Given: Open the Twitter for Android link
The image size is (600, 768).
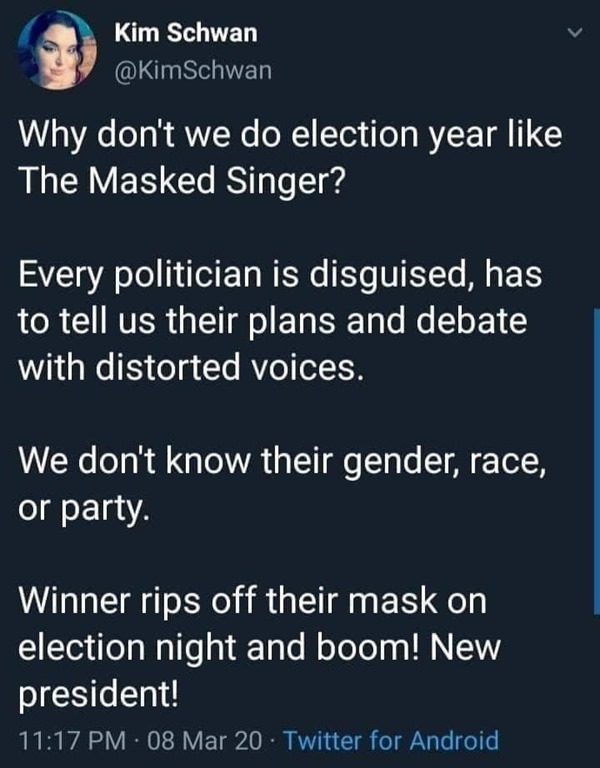Looking at the screenshot, I should coord(392,741).
